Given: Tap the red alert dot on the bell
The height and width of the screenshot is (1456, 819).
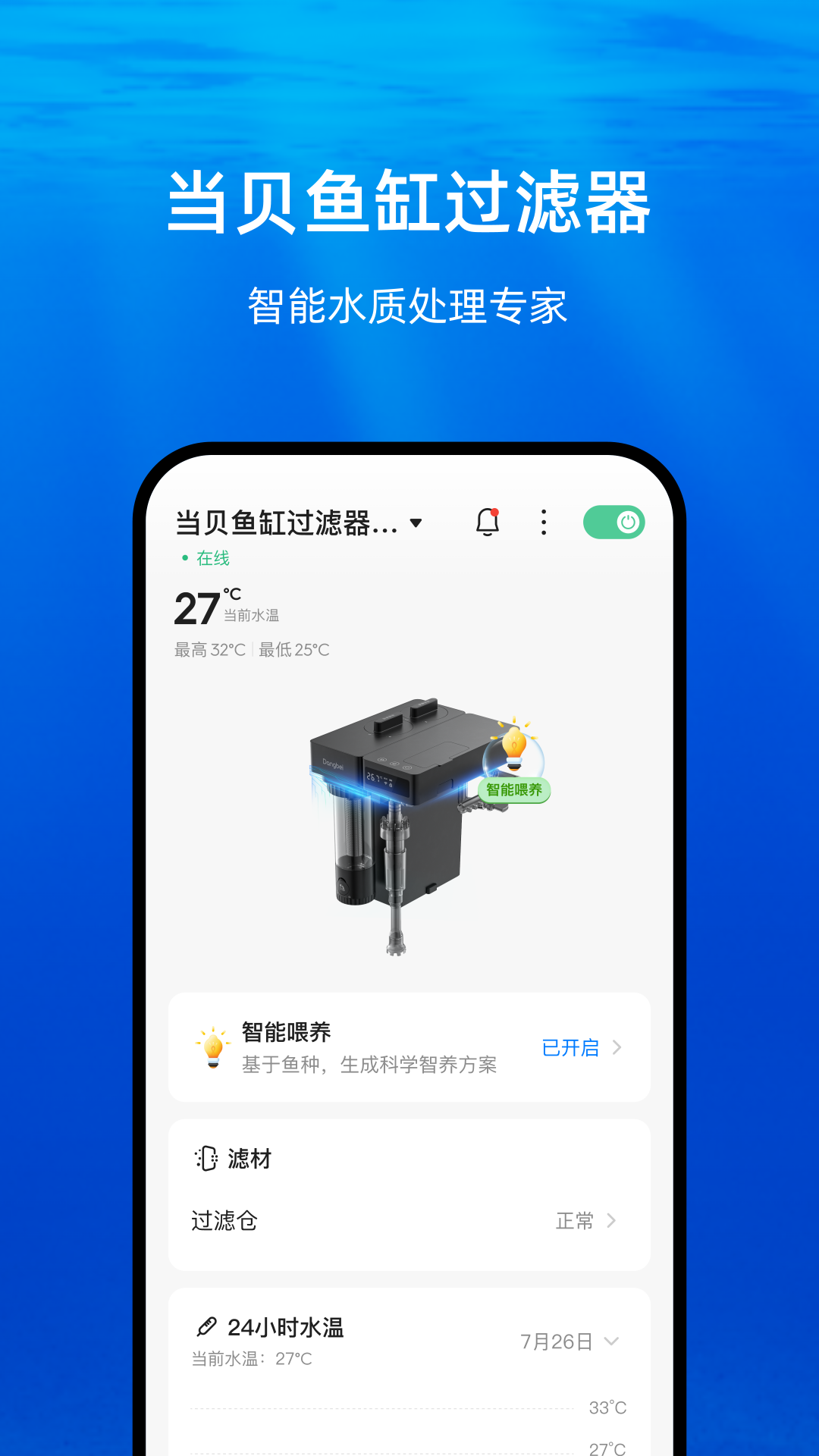Looking at the screenshot, I should [496, 512].
